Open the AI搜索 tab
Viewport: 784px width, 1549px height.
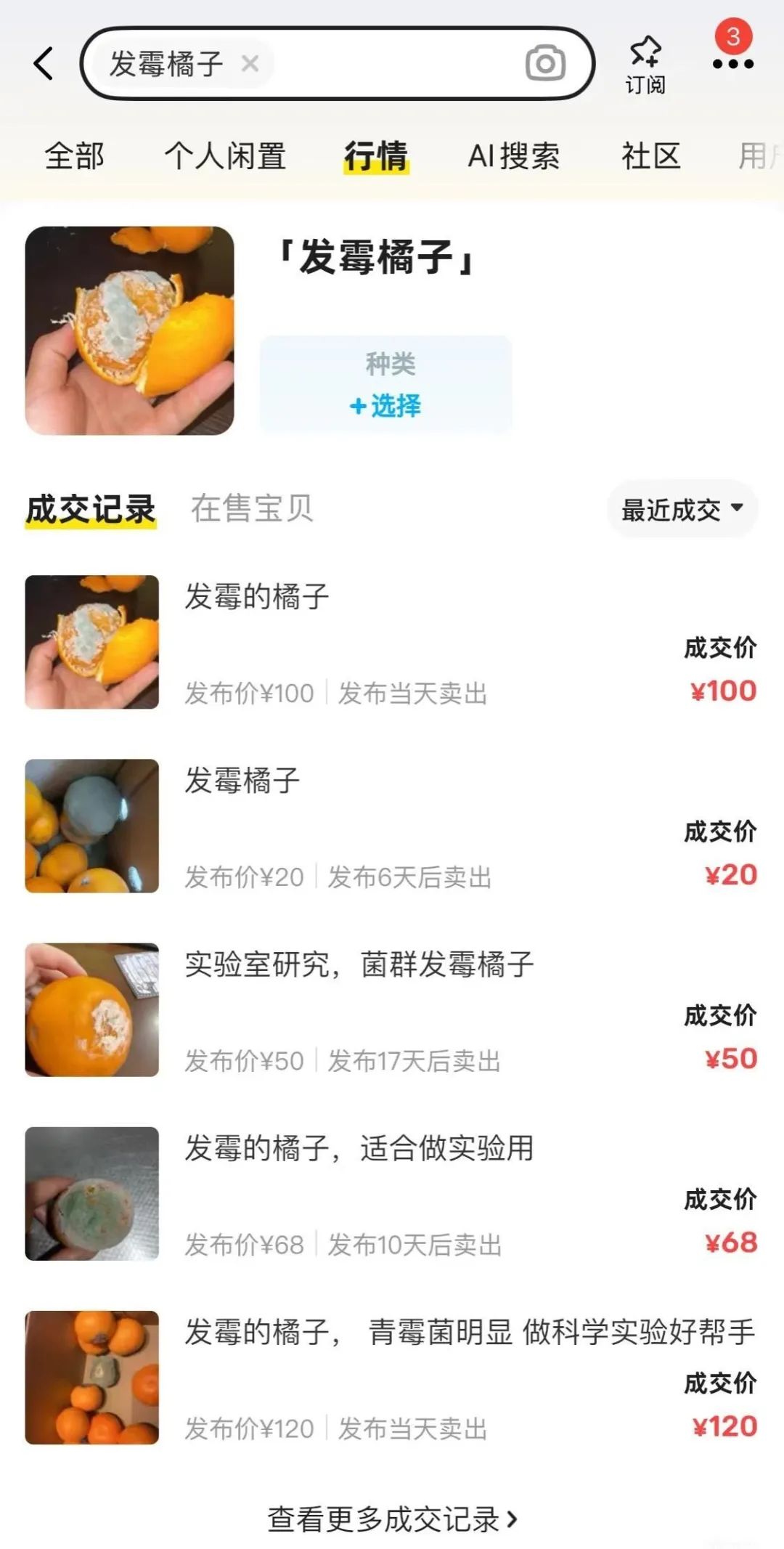(515, 155)
